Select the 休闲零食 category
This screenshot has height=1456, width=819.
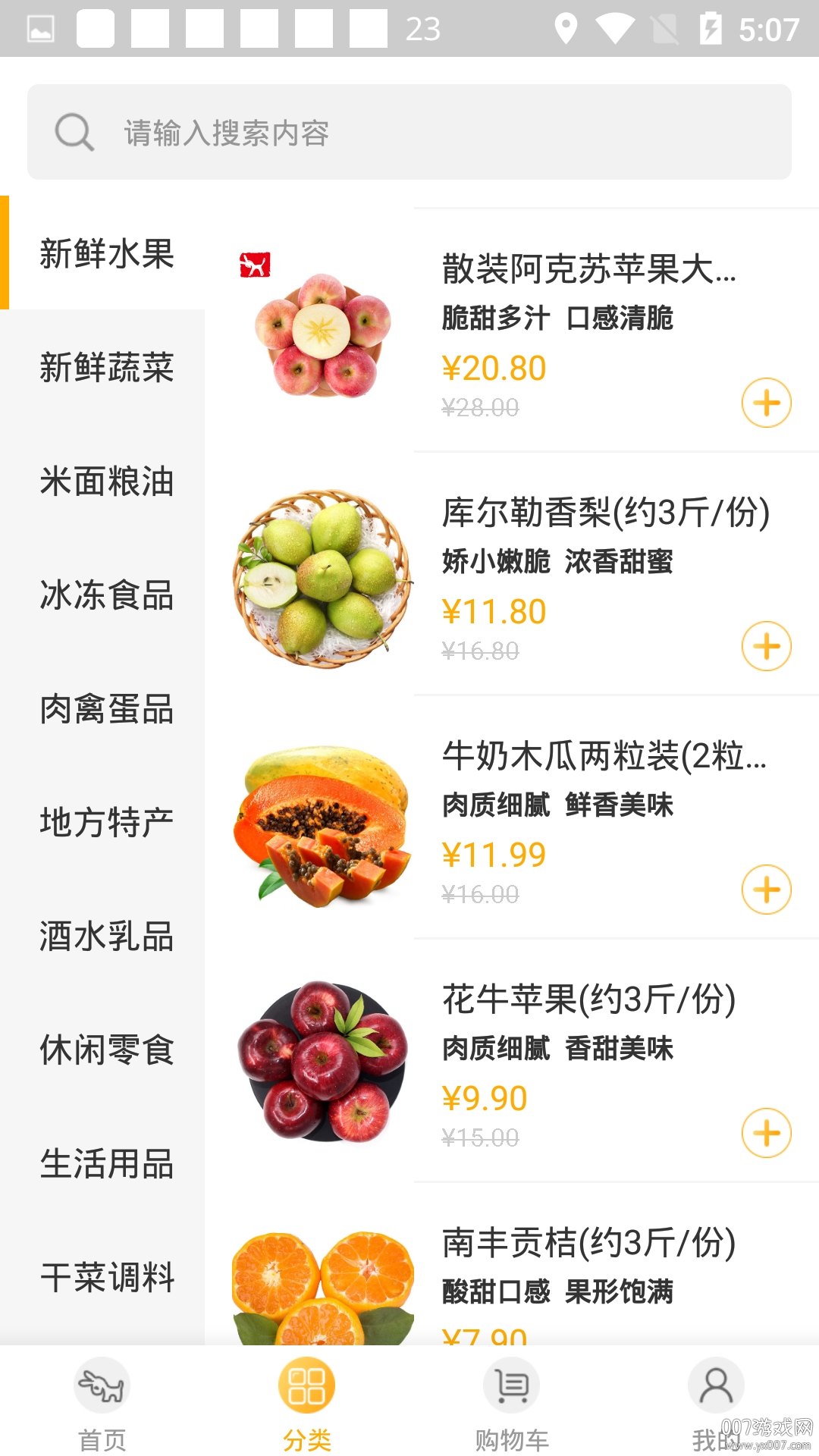coord(106,1050)
